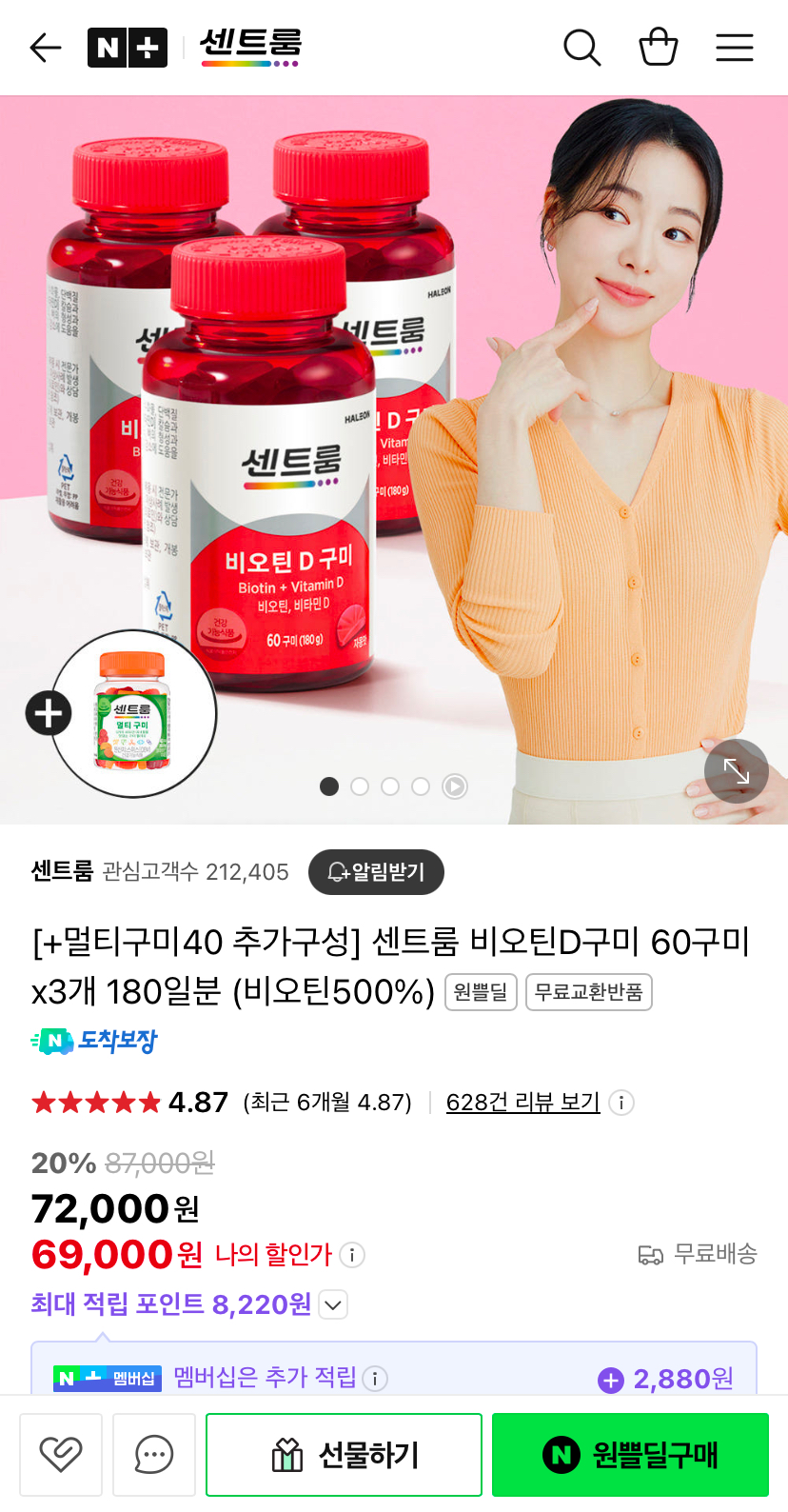Screen dimensions: 788x1512
Task: Expand the product image to fullscreen
Action: pos(736,771)
